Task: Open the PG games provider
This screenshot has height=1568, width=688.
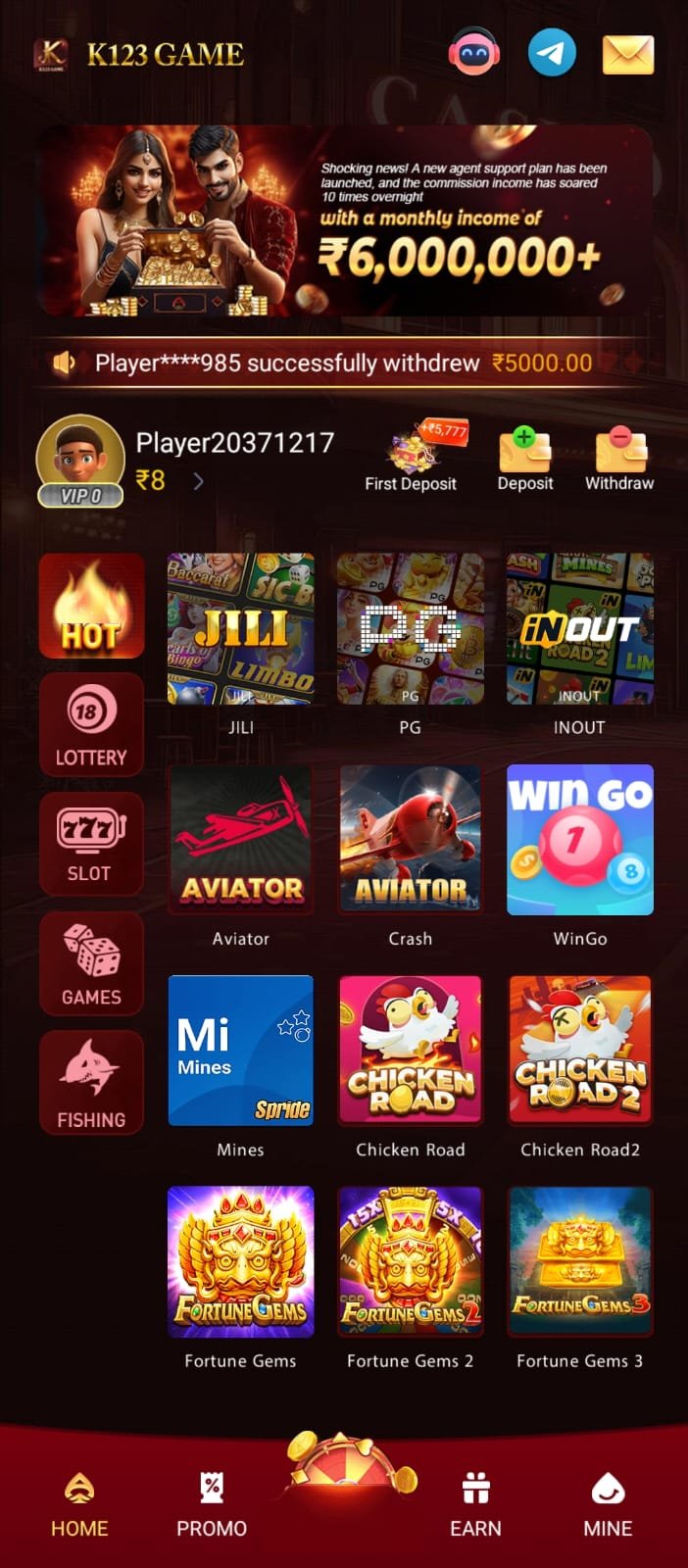Action: point(410,629)
